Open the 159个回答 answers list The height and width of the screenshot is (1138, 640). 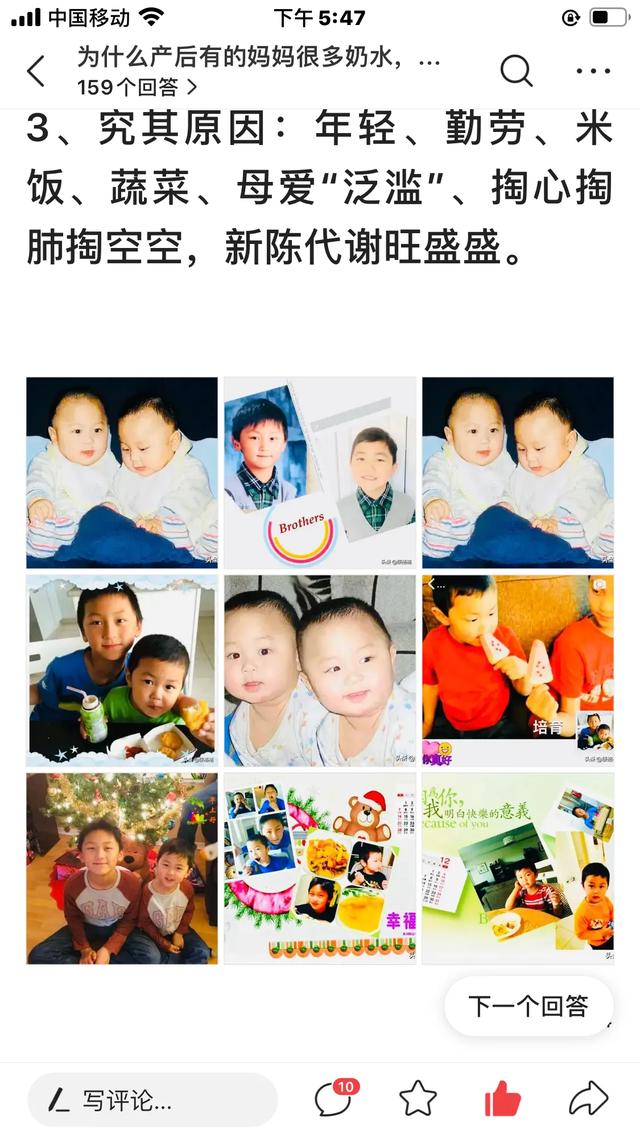(136, 87)
